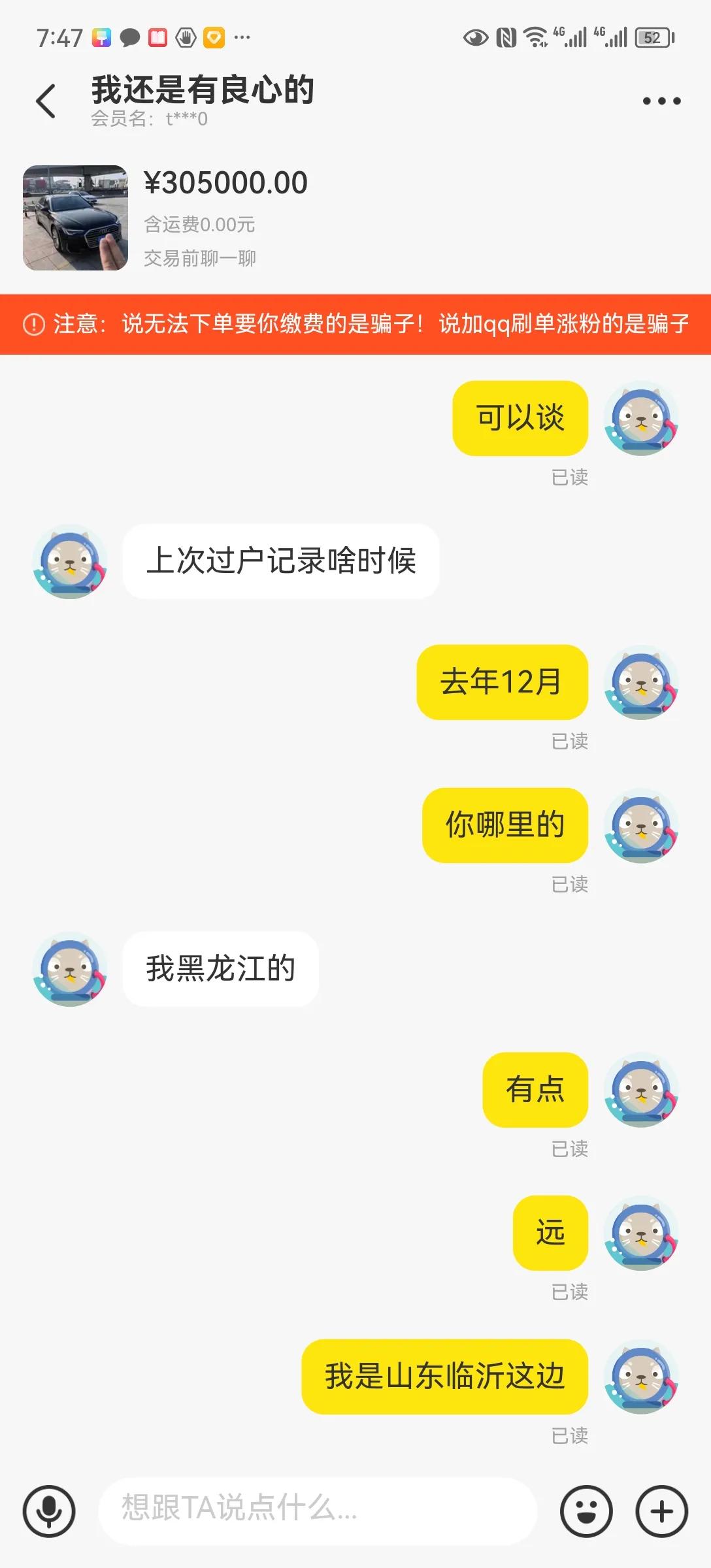Tap the ¥305000.00 price text

(225, 183)
